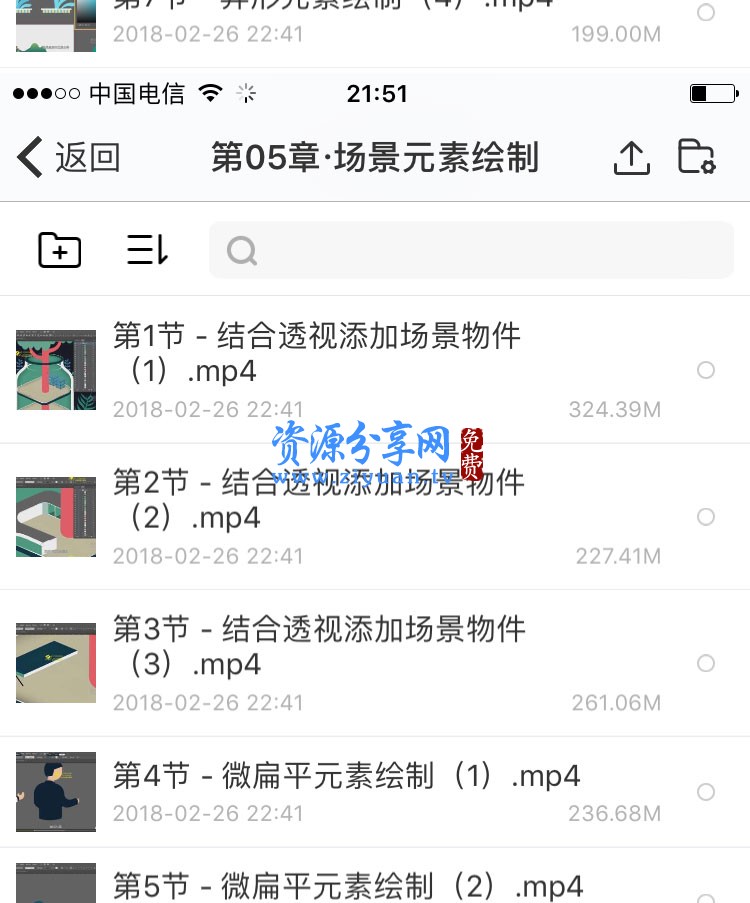The width and height of the screenshot is (750, 903).
Task: Open the folder settings icon top right
Action: 697,157
